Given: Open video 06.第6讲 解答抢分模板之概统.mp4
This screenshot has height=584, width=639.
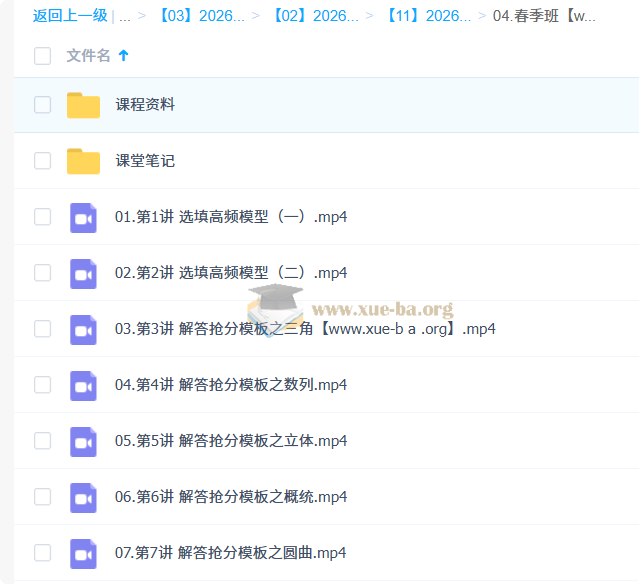Looking at the screenshot, I should tap(231, 497).
